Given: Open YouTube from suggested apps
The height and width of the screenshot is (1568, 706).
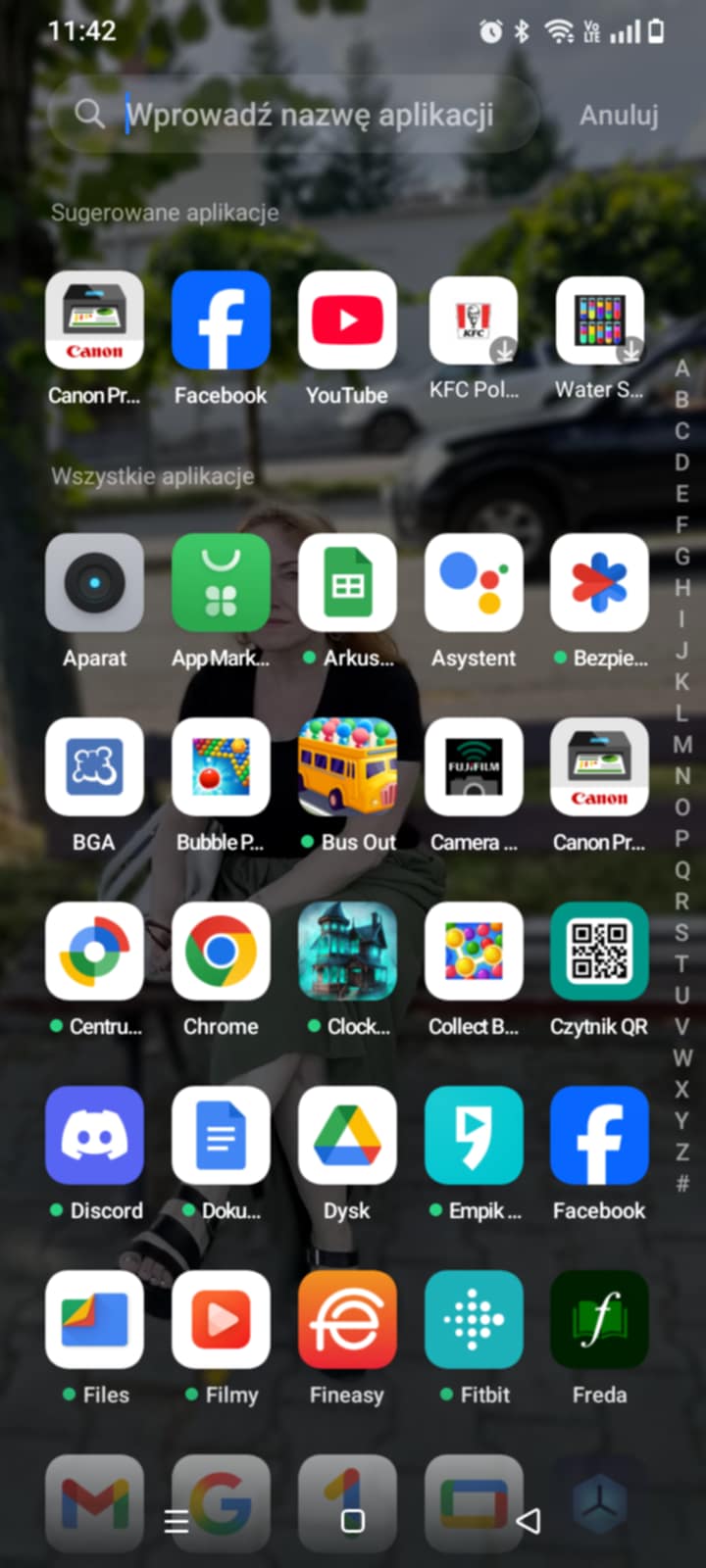Looking at the screenshot, I should pyautogui.click(x=347, y=321).
